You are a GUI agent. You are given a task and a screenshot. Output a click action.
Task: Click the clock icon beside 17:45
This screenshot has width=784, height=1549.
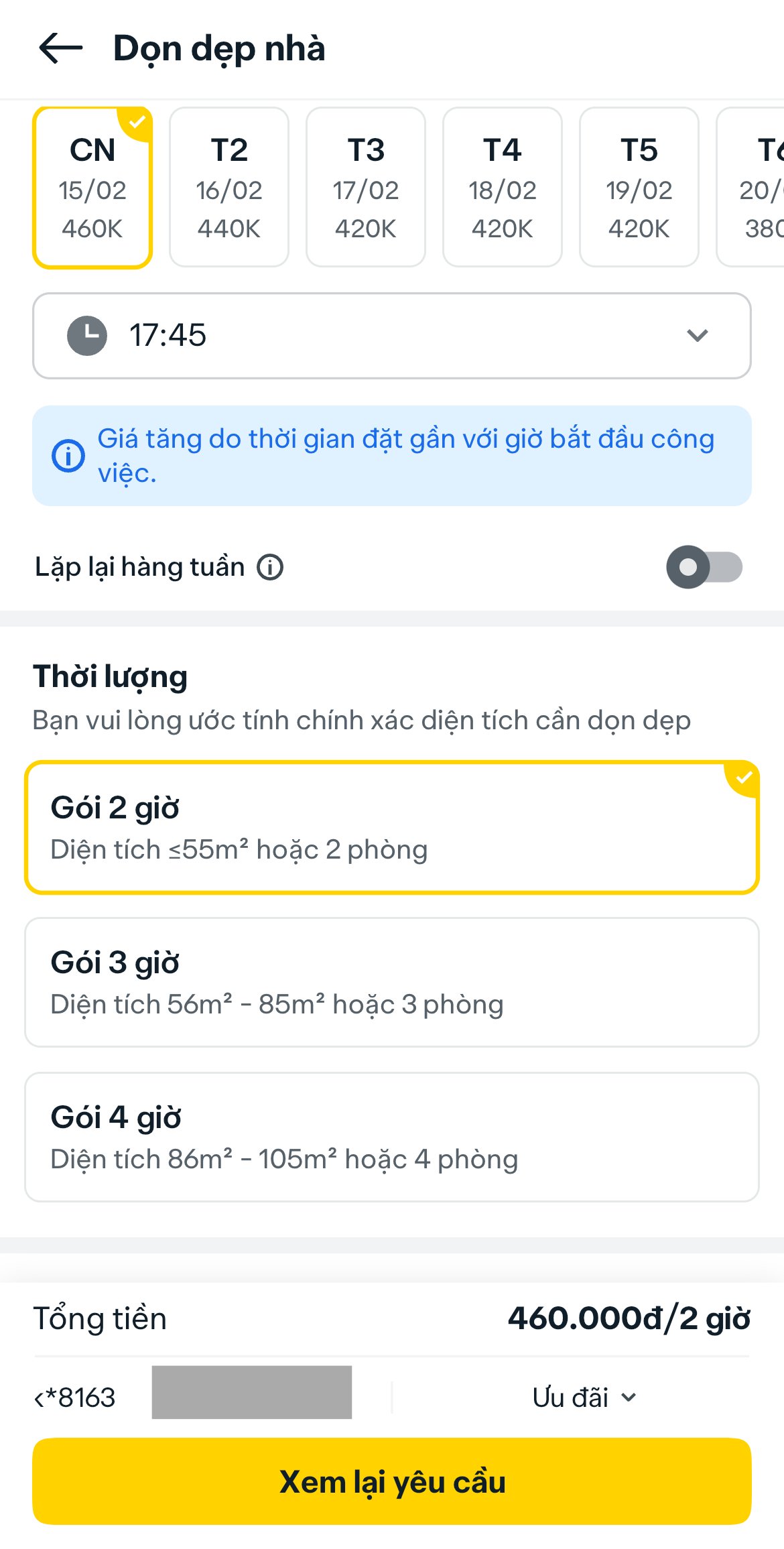(87, 335)
